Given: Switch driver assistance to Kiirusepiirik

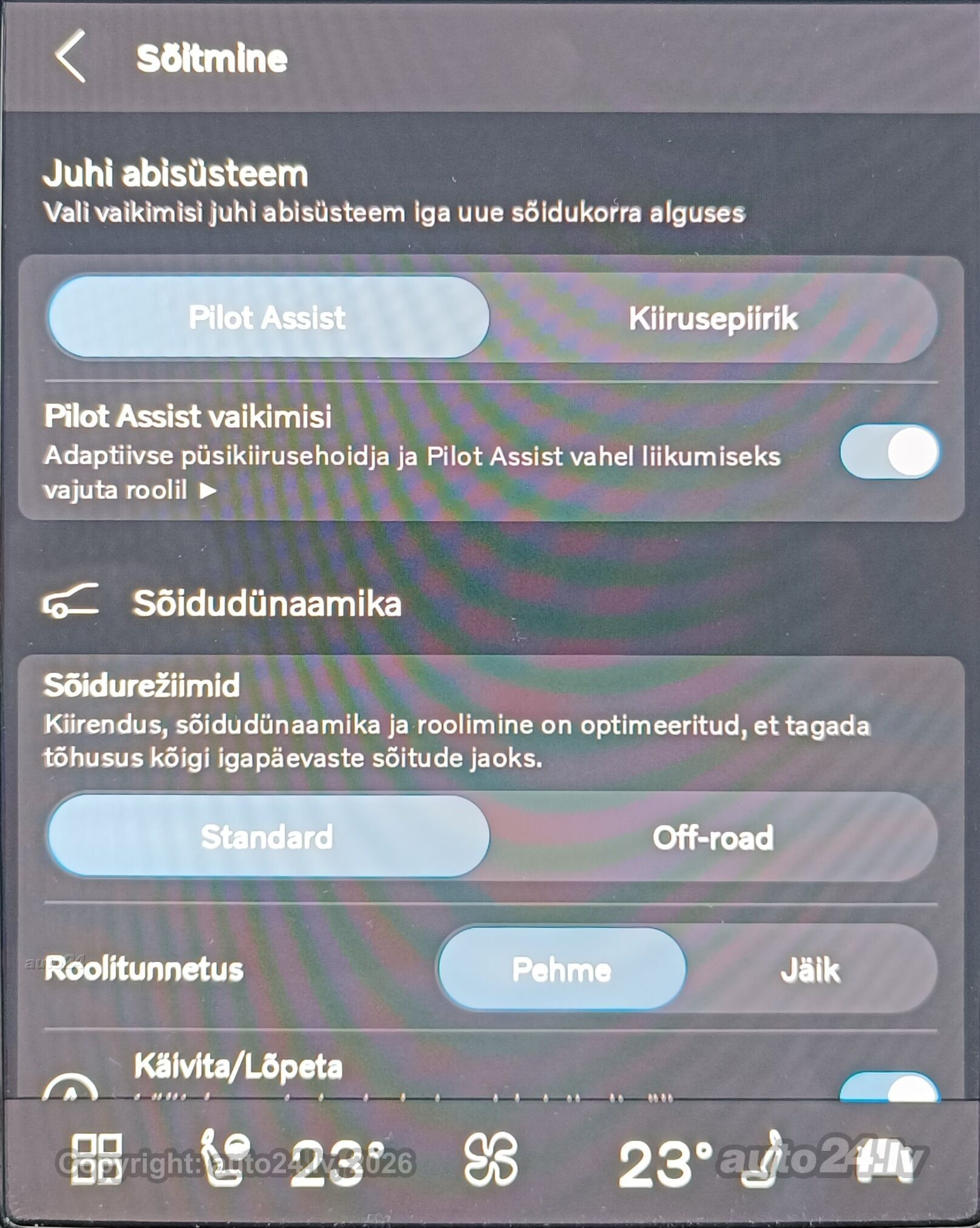Looking at the screenshot, I should pos(713,318).
